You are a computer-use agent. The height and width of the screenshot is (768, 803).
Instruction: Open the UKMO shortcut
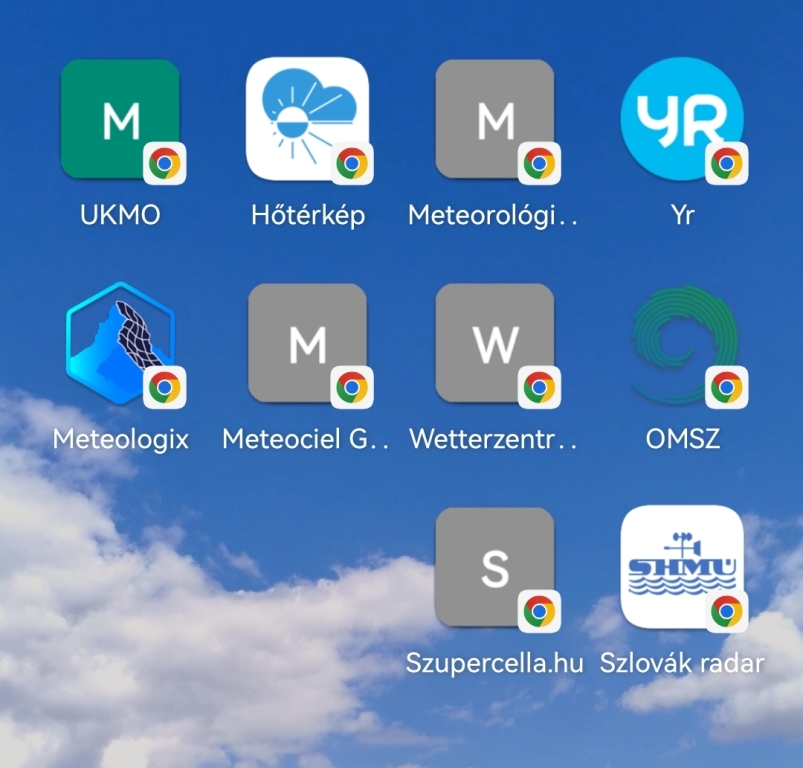point(120,120)
